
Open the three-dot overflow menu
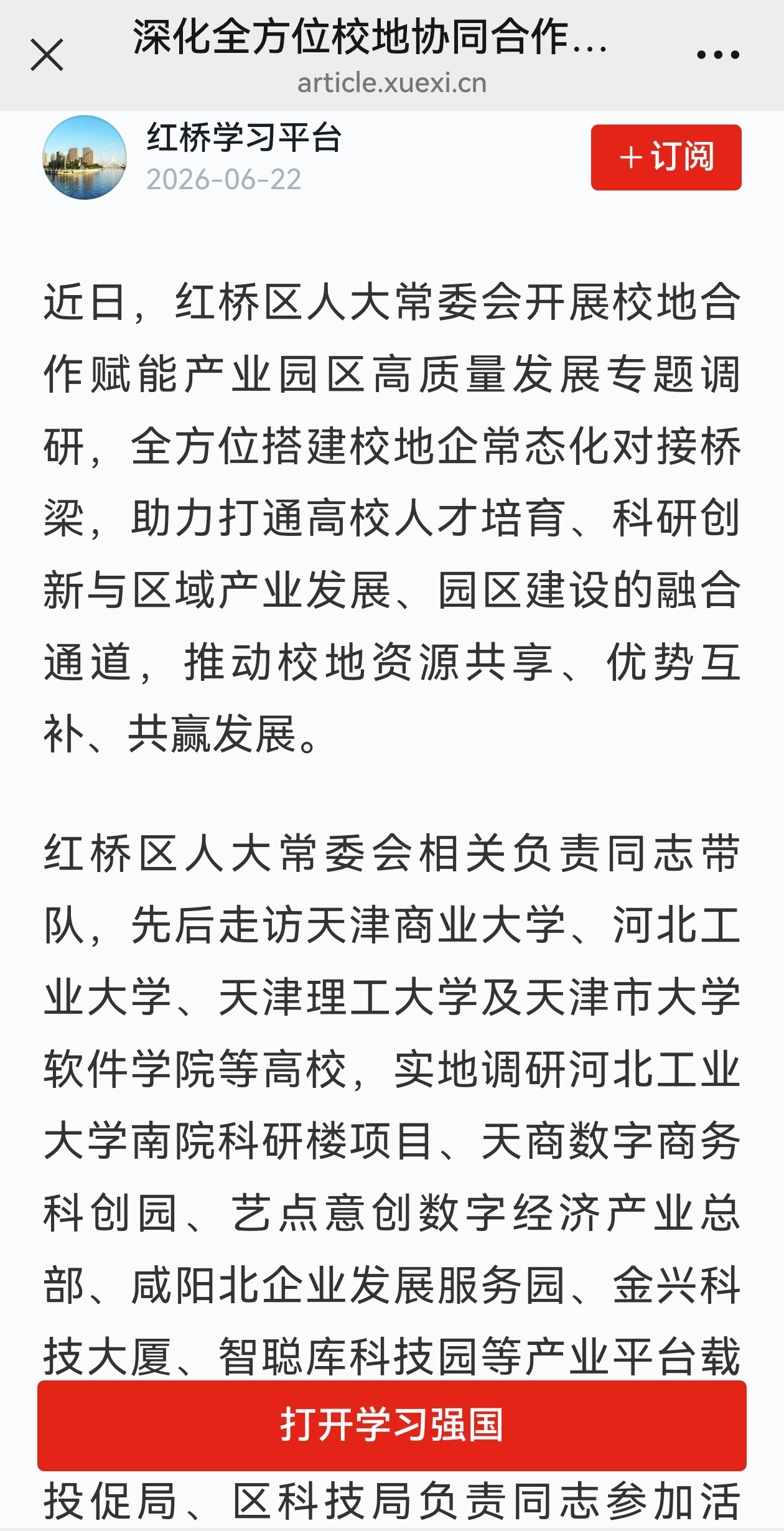coord(717,55)
